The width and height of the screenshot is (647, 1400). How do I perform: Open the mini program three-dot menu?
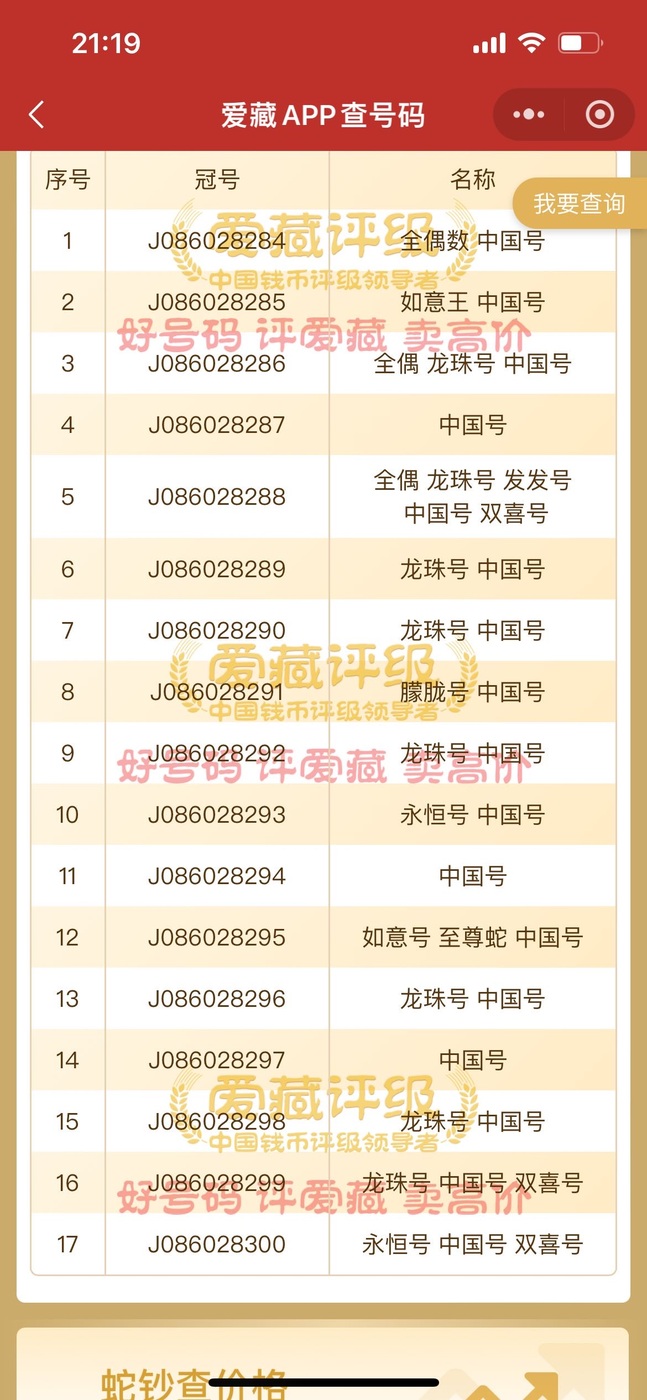point(529,115)
